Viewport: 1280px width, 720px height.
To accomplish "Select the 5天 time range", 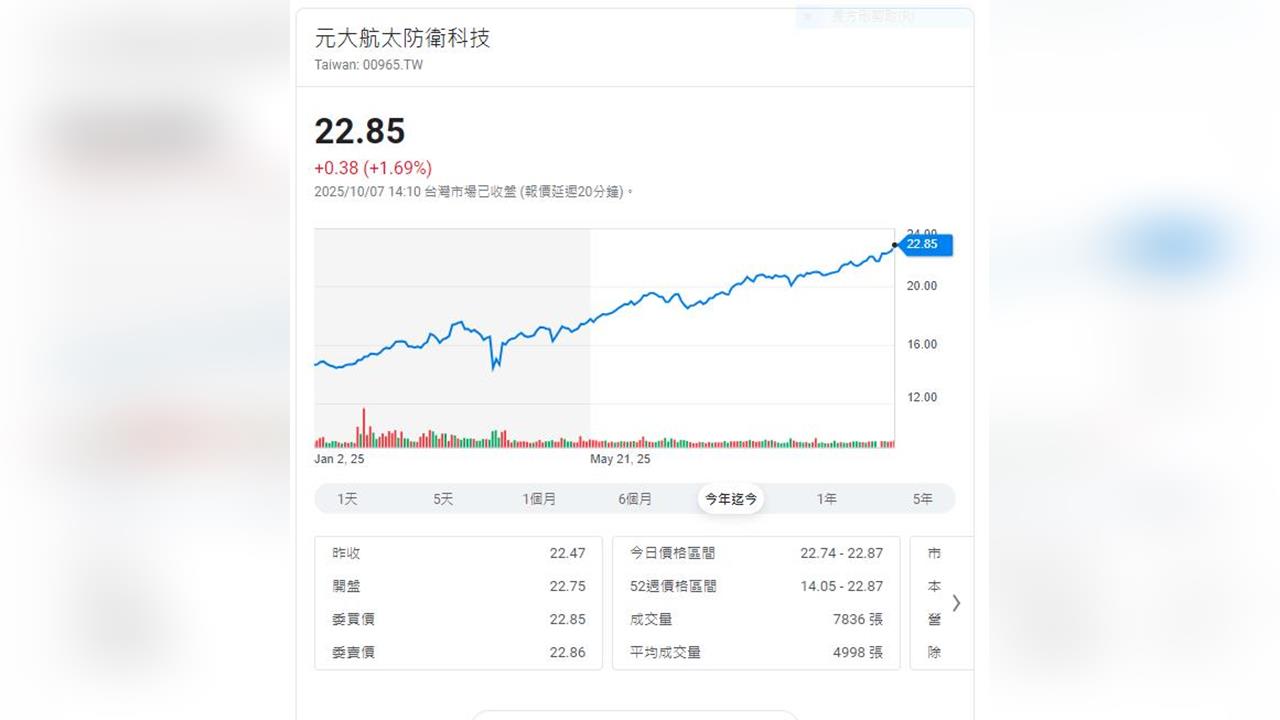I will tap(443, 499).
